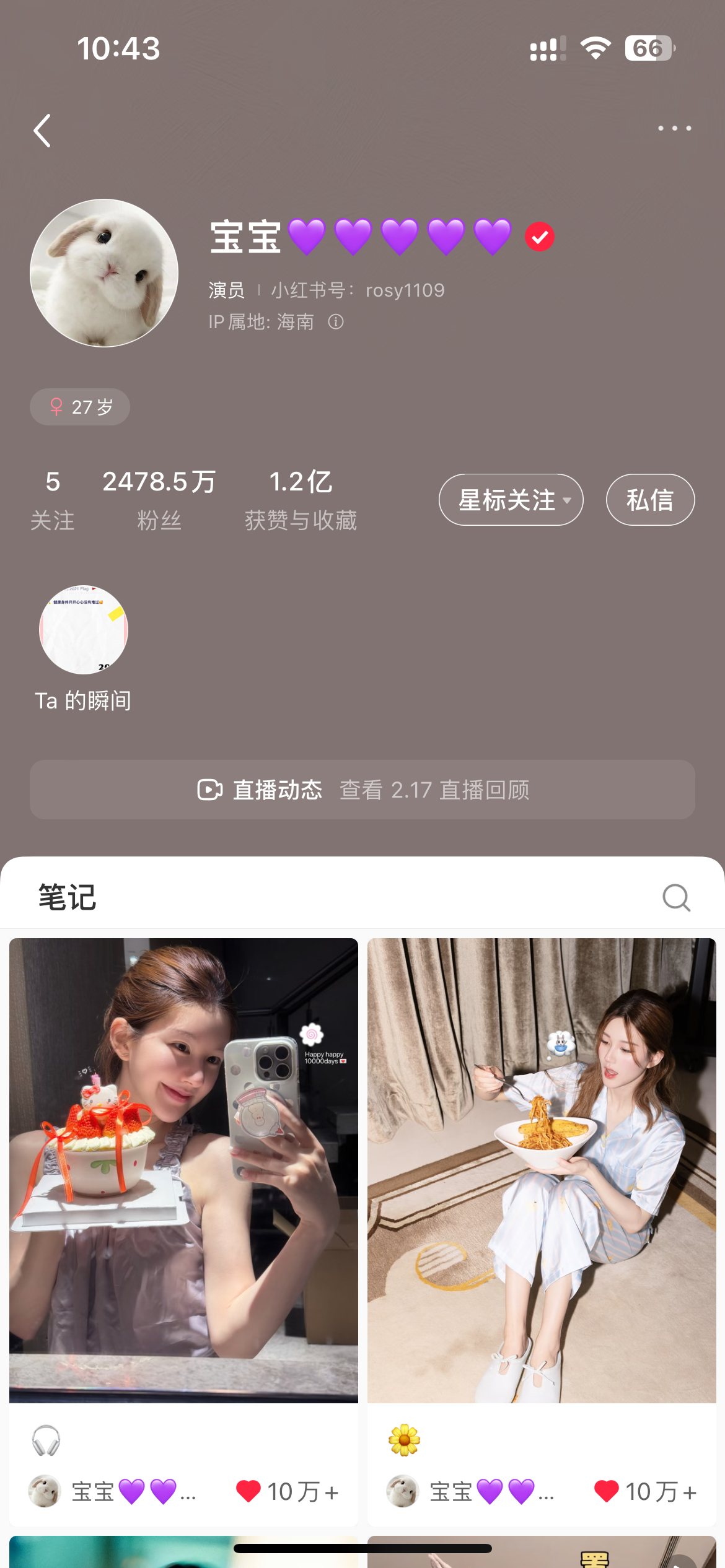
Task: Expand Ta 的瞬间 moments circle
Action: (x=84, y=630)
